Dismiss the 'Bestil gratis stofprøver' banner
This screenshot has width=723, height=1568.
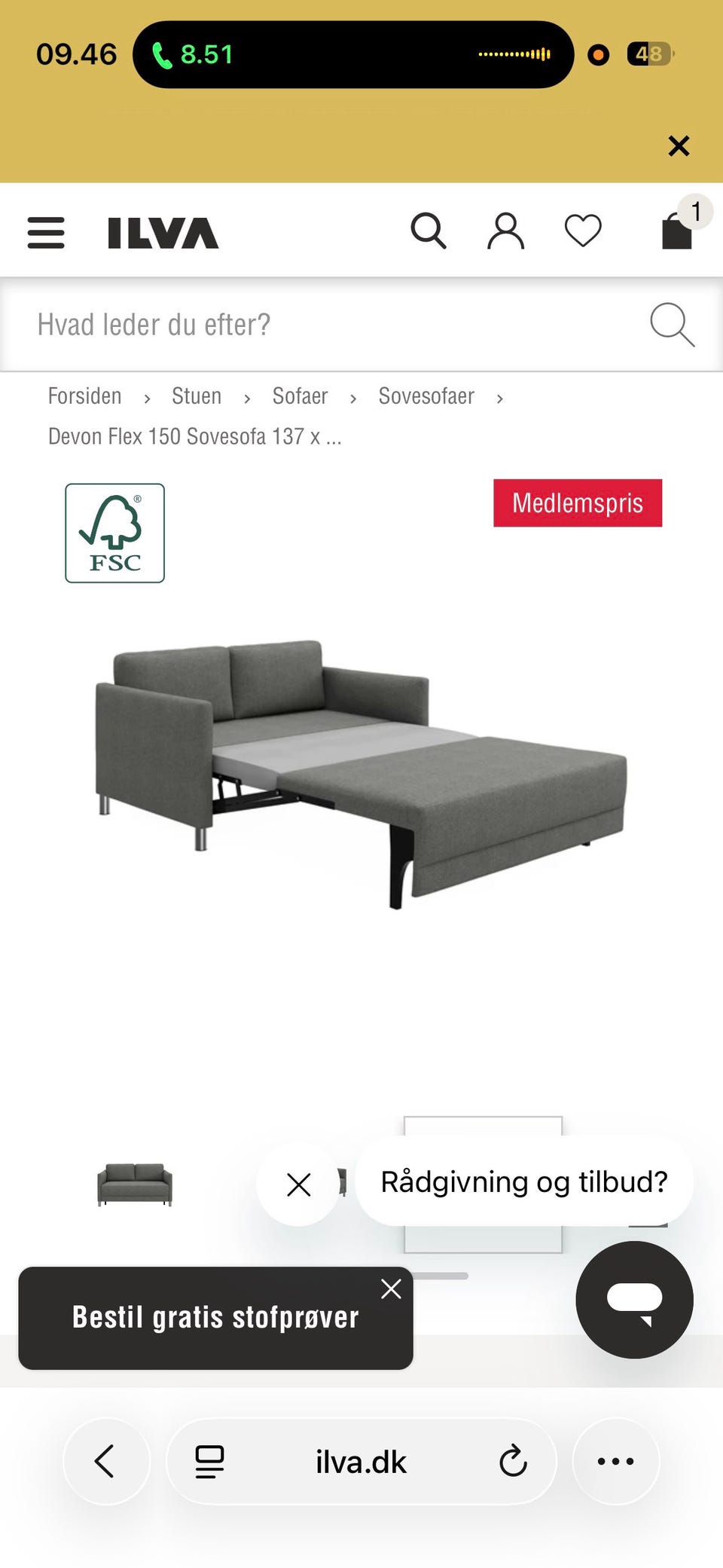tap(391, 1288)
